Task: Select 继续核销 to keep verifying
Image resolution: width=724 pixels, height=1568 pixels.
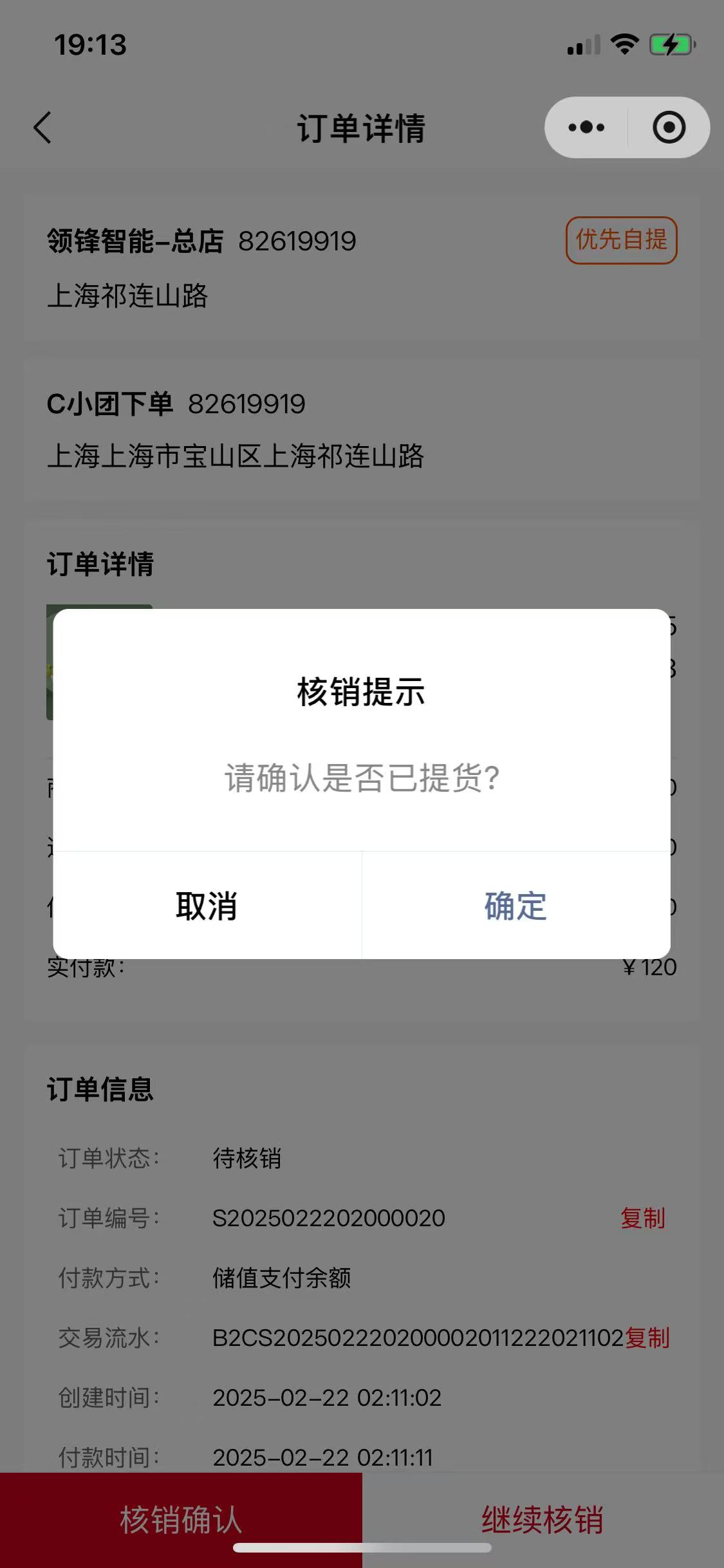Action: (543, 1519)
